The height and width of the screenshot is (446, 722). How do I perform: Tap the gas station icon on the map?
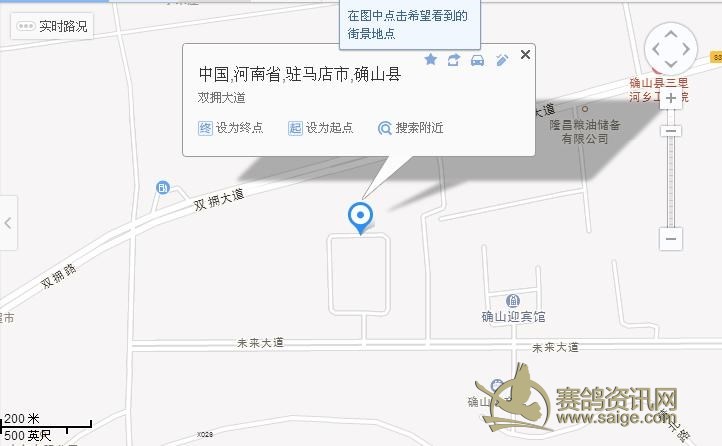[163, 187]
